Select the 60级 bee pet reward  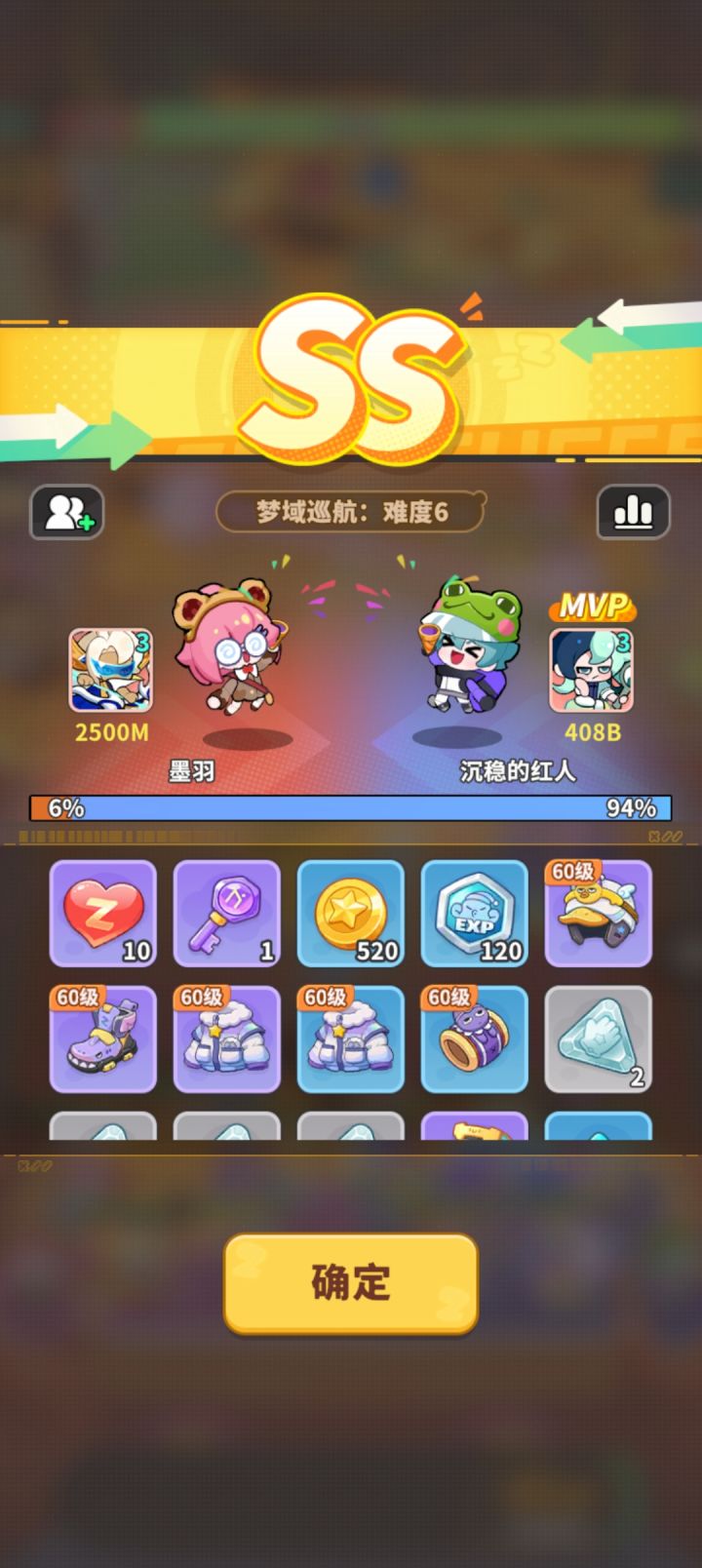(599, 915)
